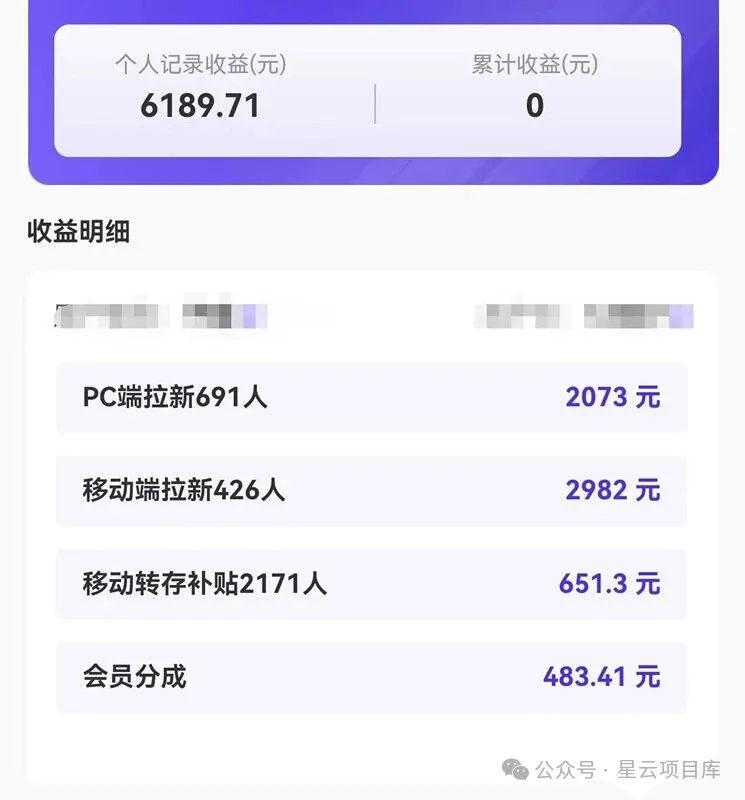This screenshot has height=800, width=745.
Task: Open the 会员分成 earnings entry
Action: [x=372, y=677]
